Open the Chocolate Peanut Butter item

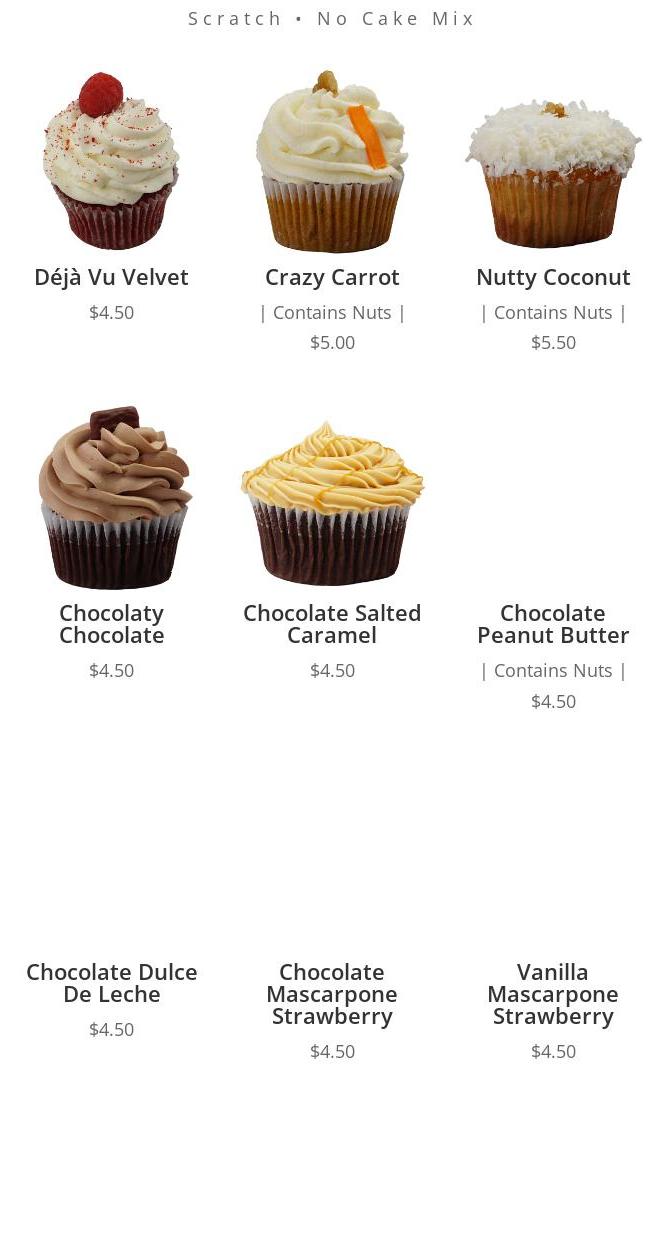[553, 624]
